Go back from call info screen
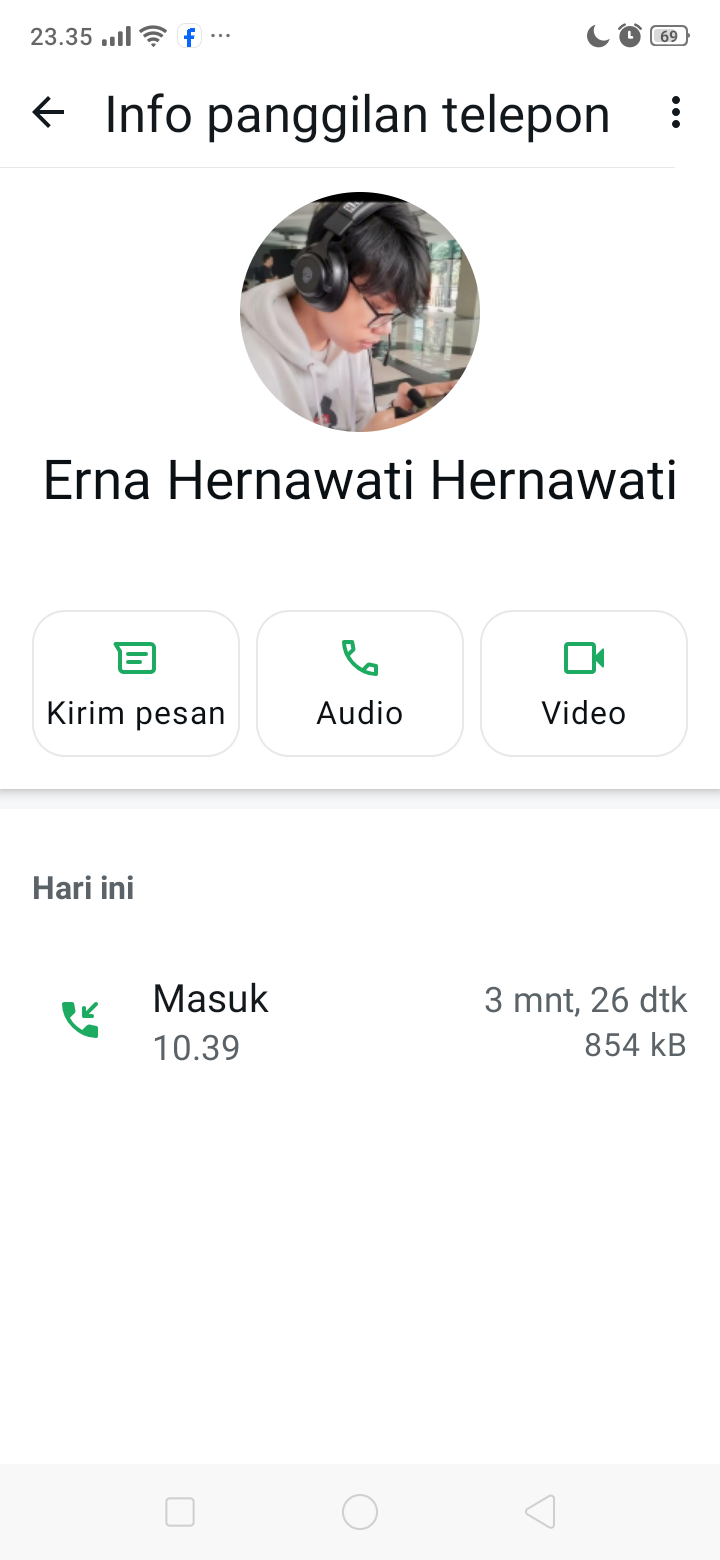Image resolution: width=720 pixels, height=1560 pixels. coord(48,113)
